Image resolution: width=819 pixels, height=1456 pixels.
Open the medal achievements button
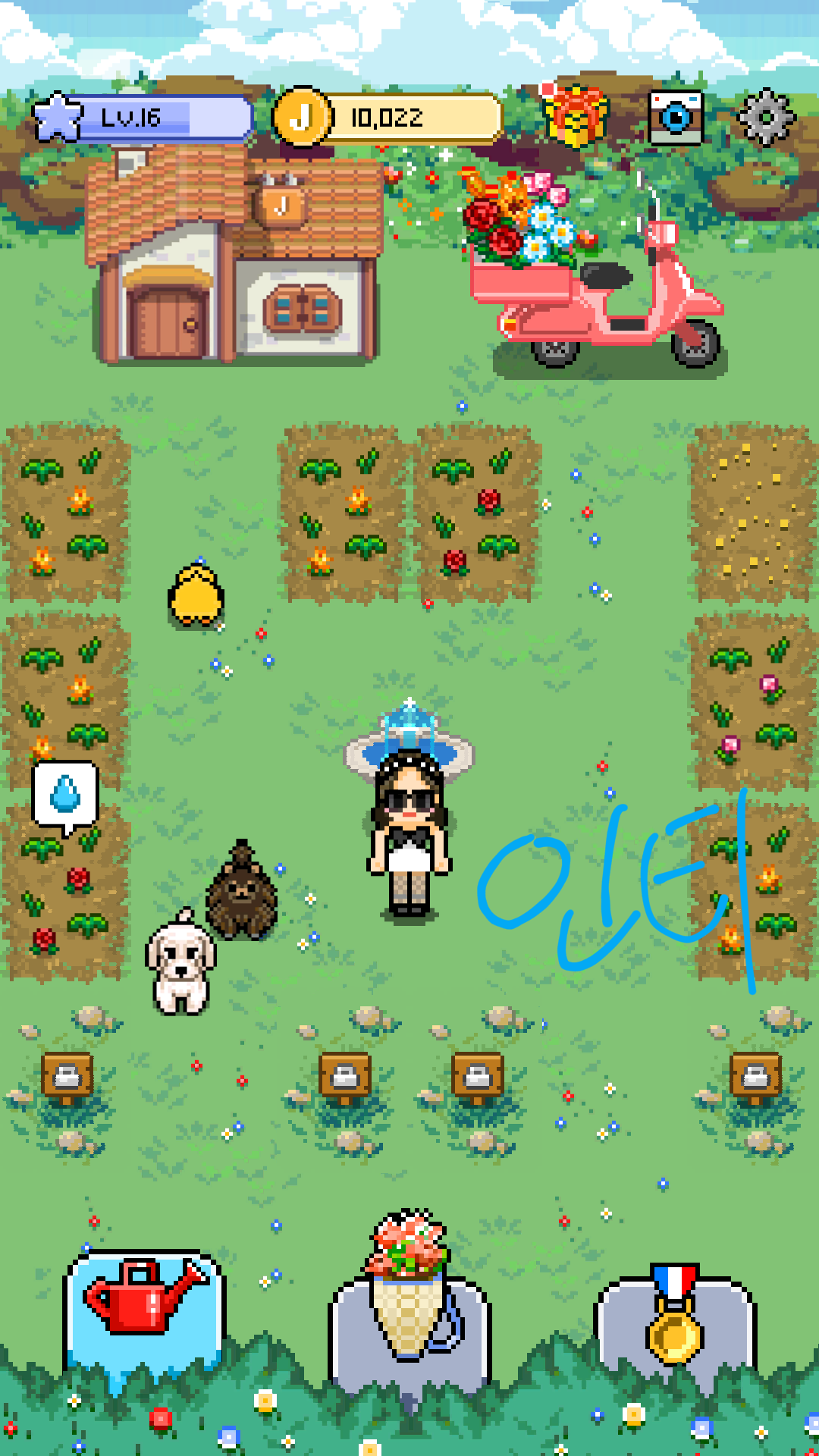[675, 1319]
